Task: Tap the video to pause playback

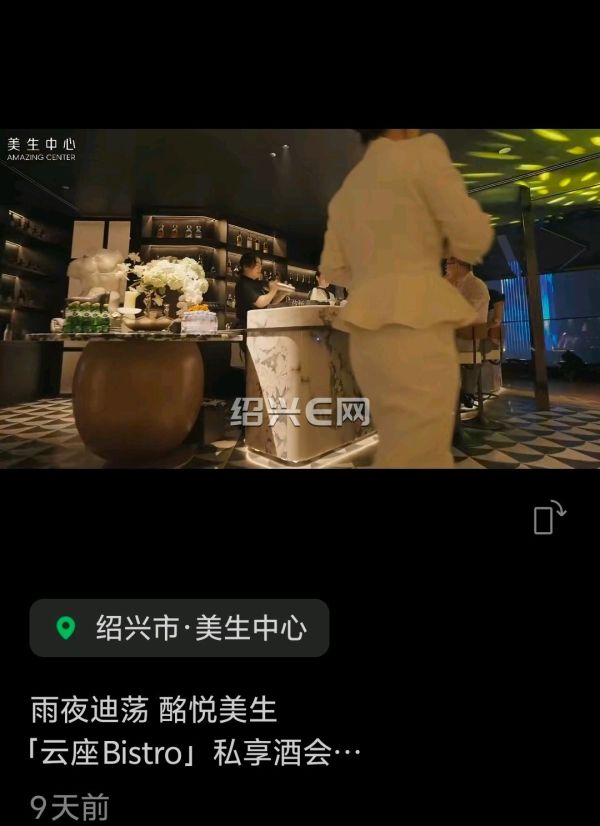Action: coord(300,298)
